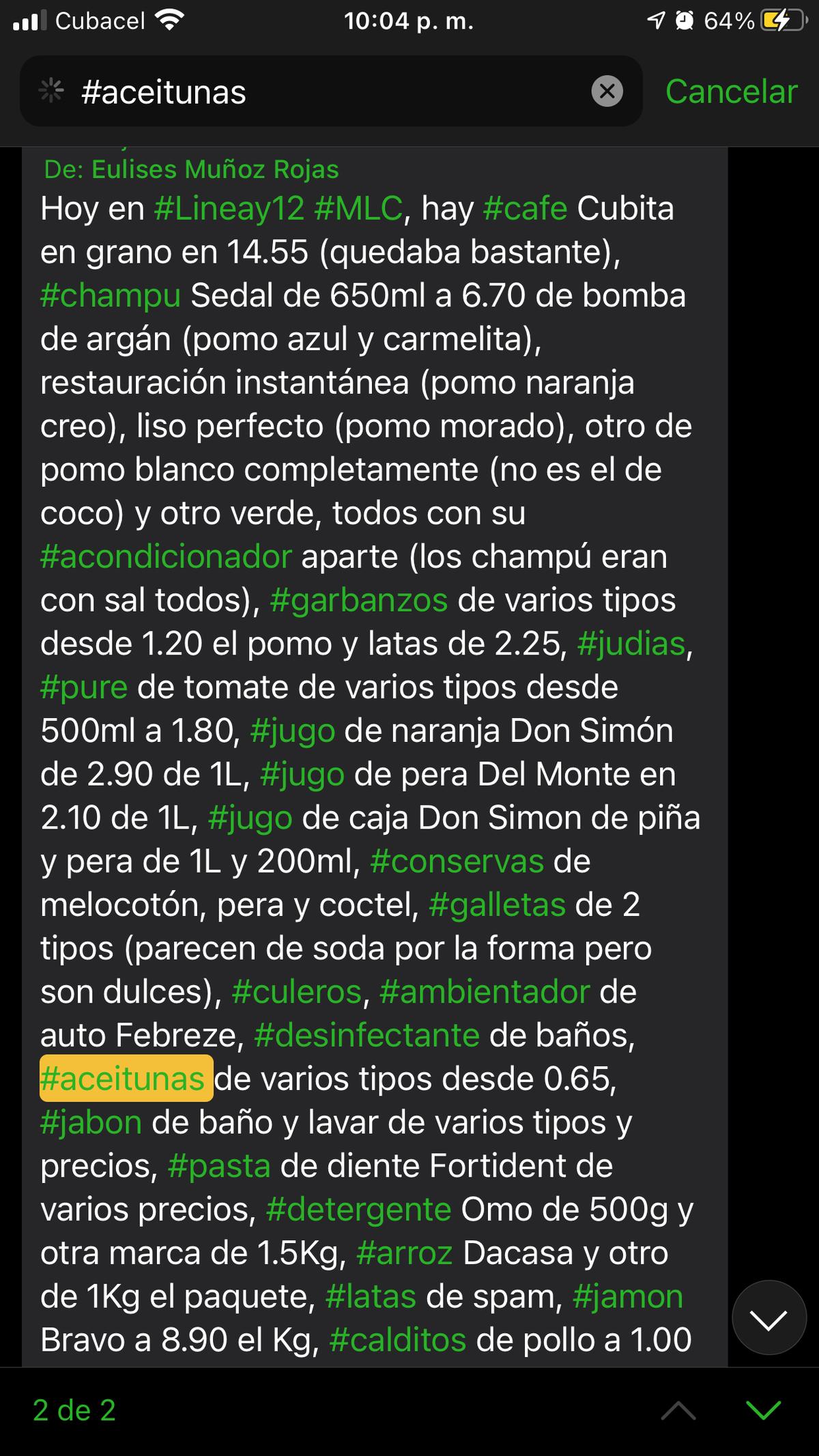Clear the search text
Viewport: 819px width, 1456px height.
[x=607, y=91]
